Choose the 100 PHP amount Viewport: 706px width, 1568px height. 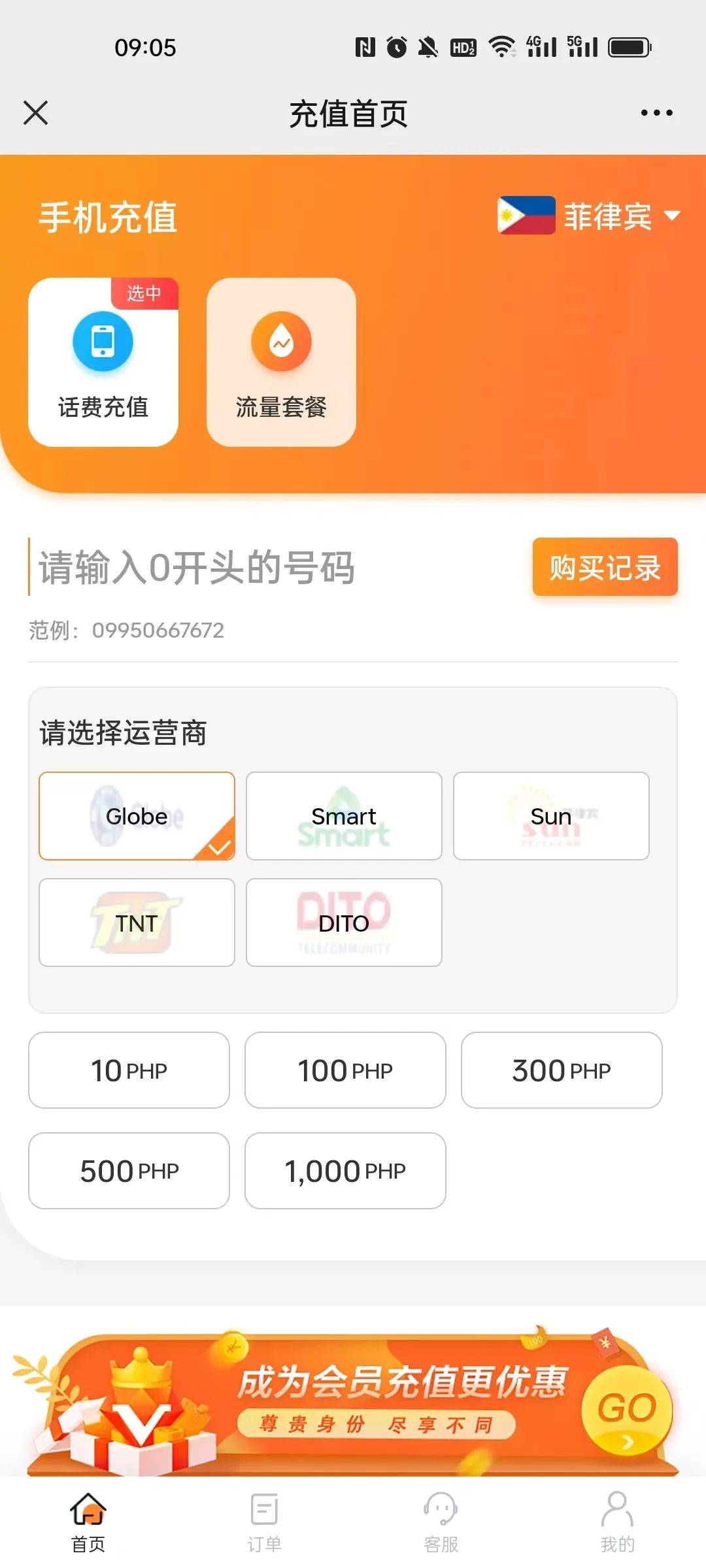click(345, 1070)
